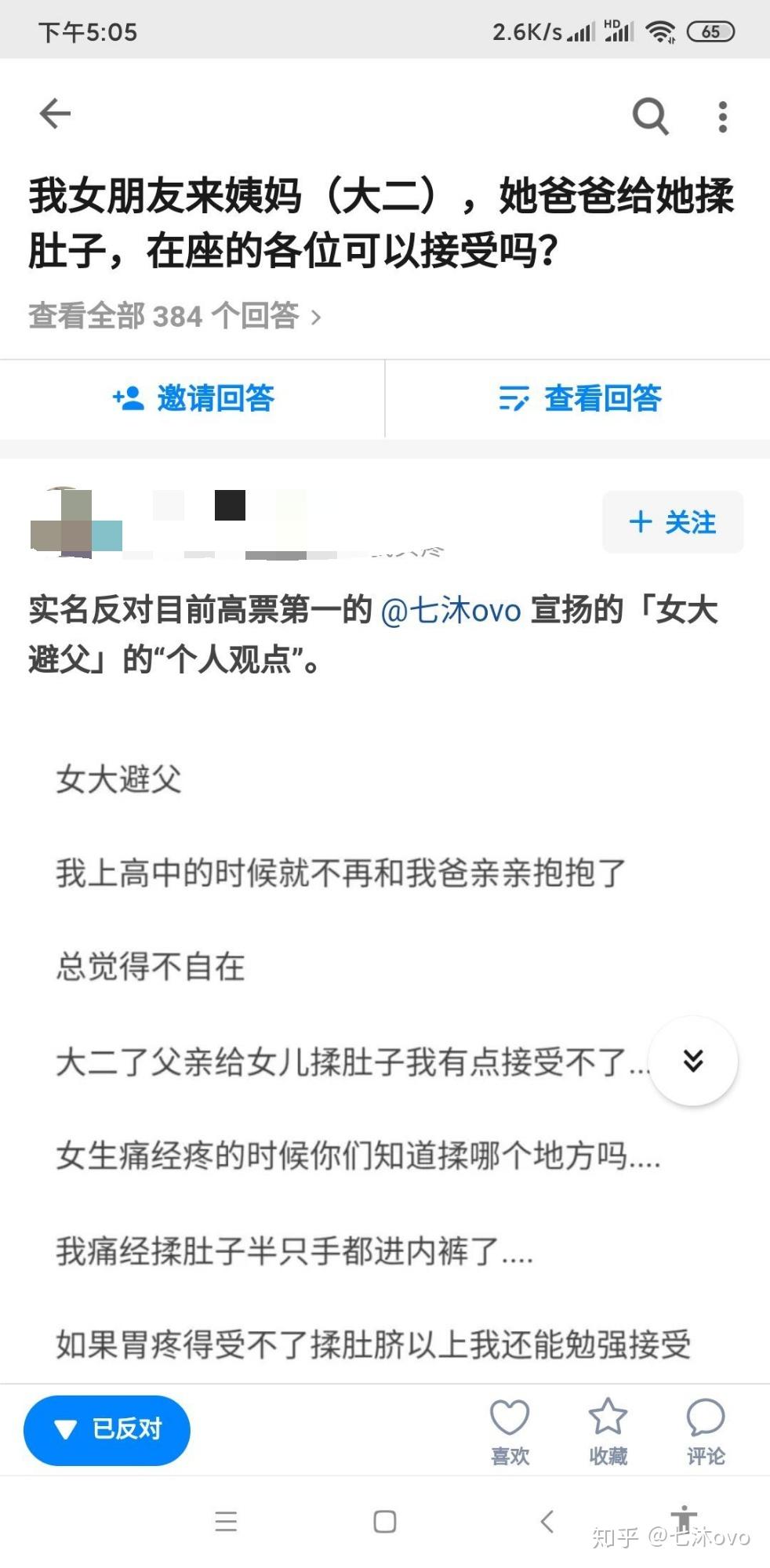Open the search icon
The height and width of the screenshot is (1568, 770).
coord(650,116)
